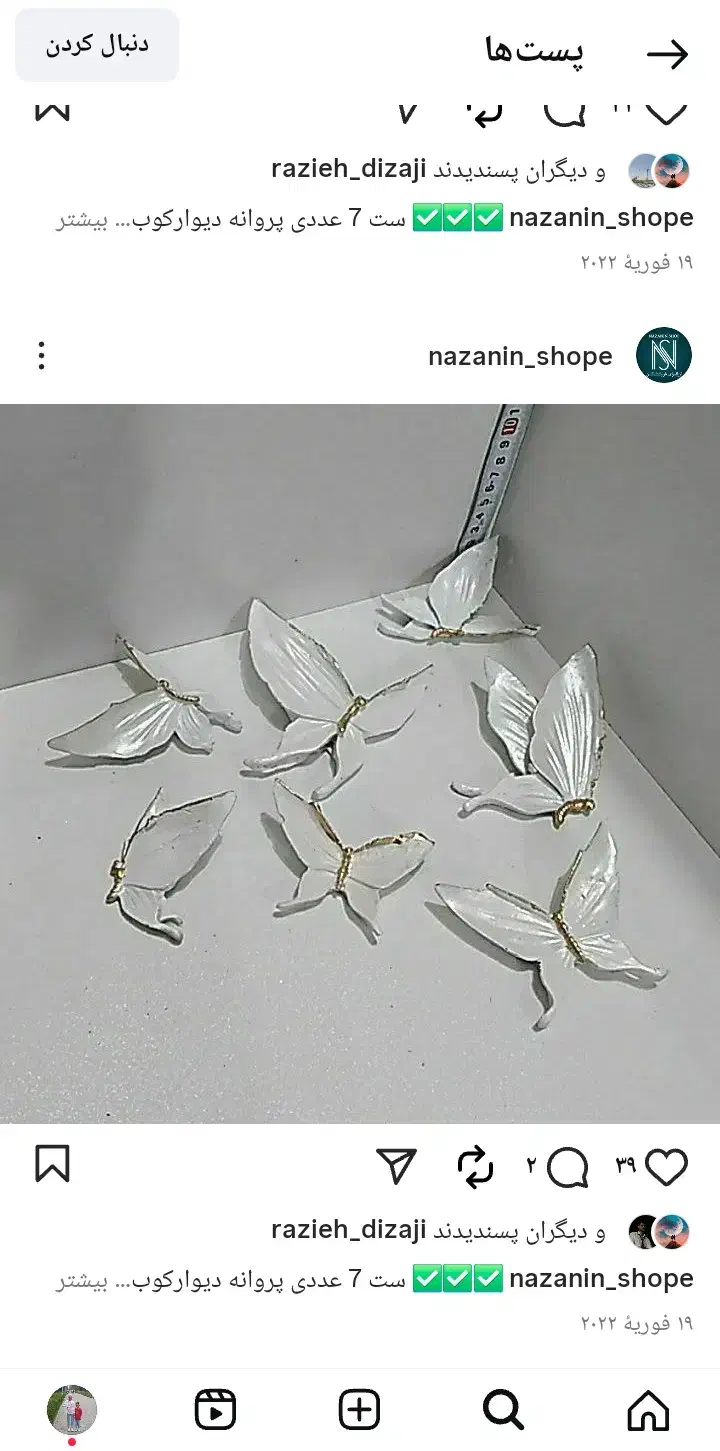Go to the Home tab
Viewport: 720px width, 1451px height.
tap(647, 1411)
